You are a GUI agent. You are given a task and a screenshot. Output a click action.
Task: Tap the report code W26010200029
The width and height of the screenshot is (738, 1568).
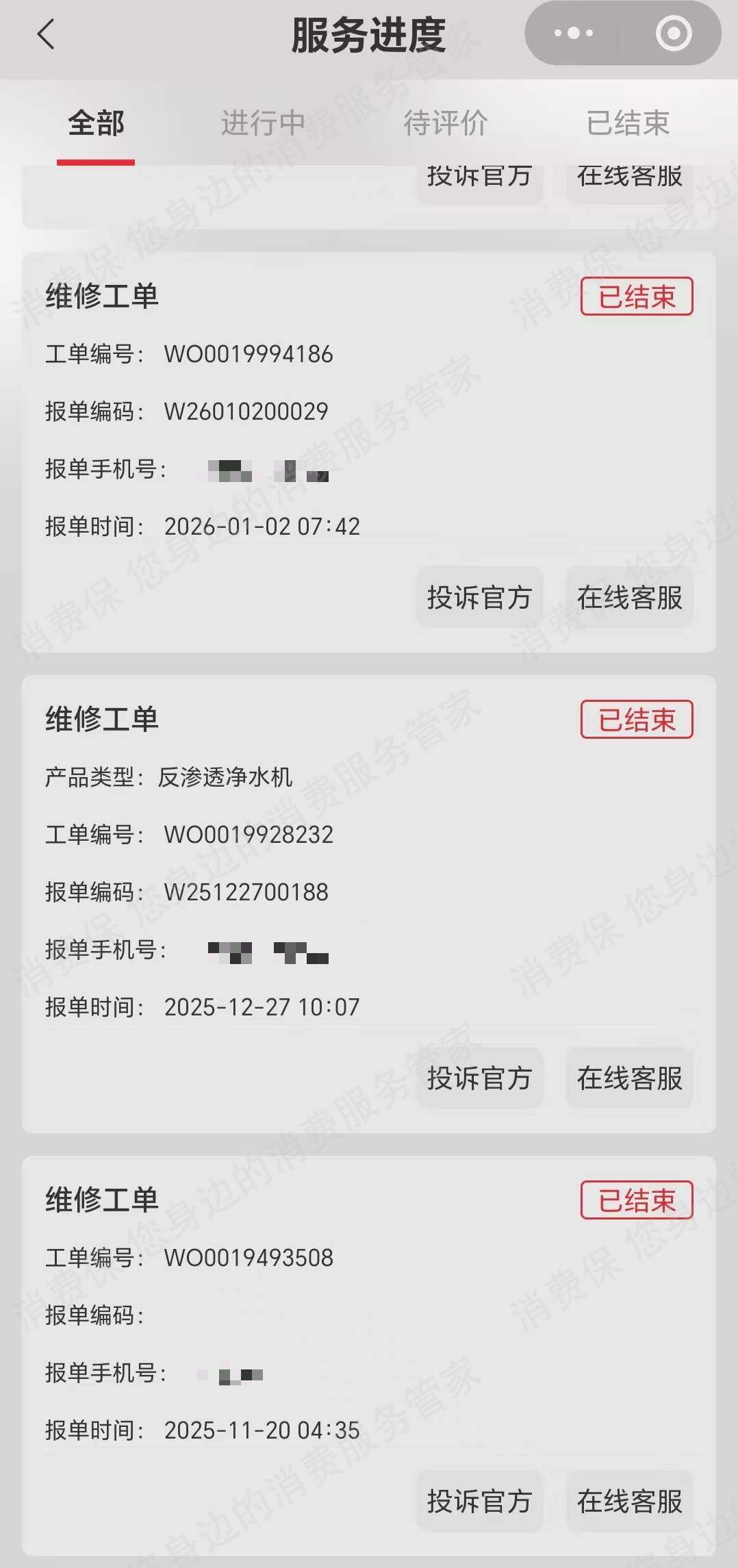[245, 412]
